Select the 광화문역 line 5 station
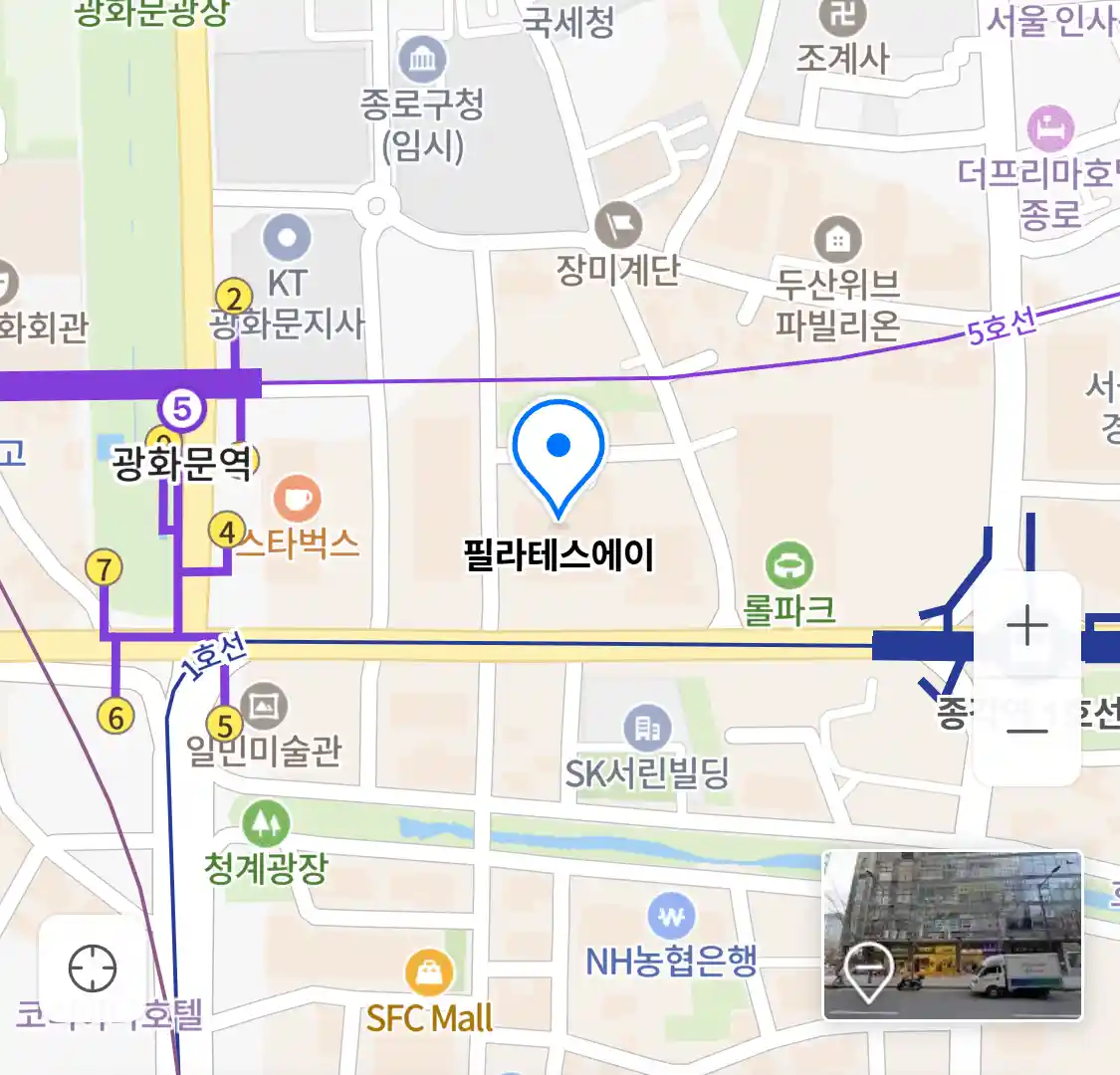 [181, 408]
